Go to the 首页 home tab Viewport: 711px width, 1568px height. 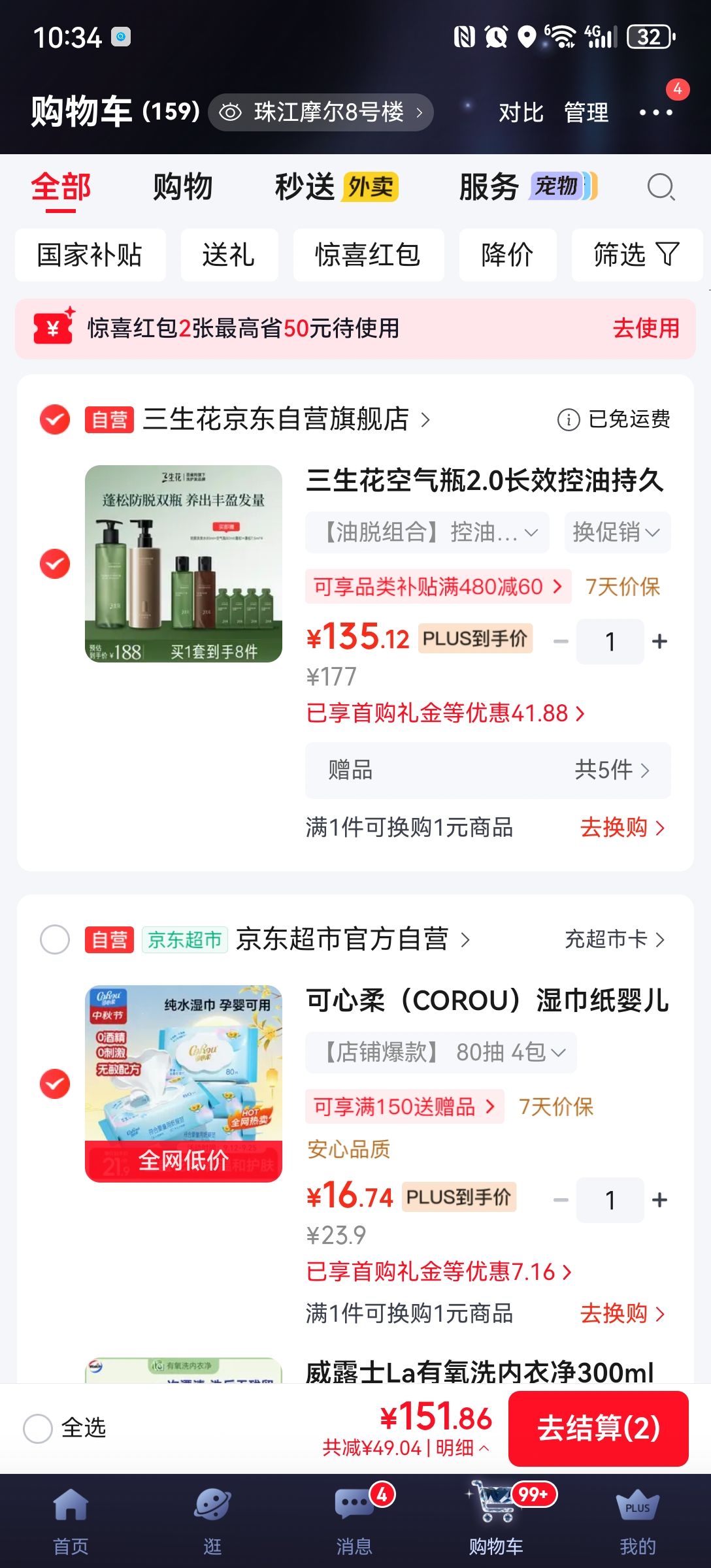pos(71,1520)
